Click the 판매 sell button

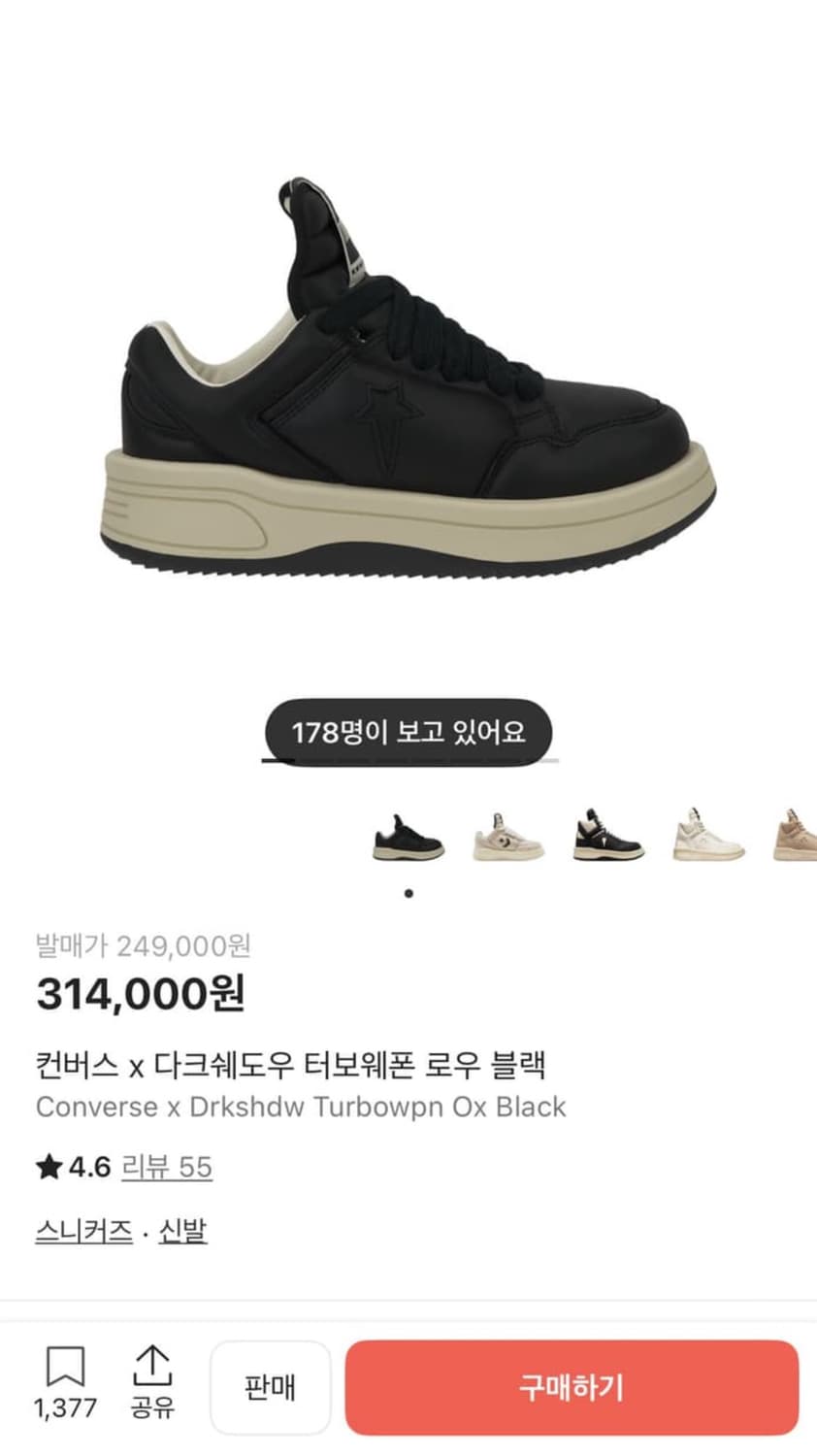[268, 1388]
